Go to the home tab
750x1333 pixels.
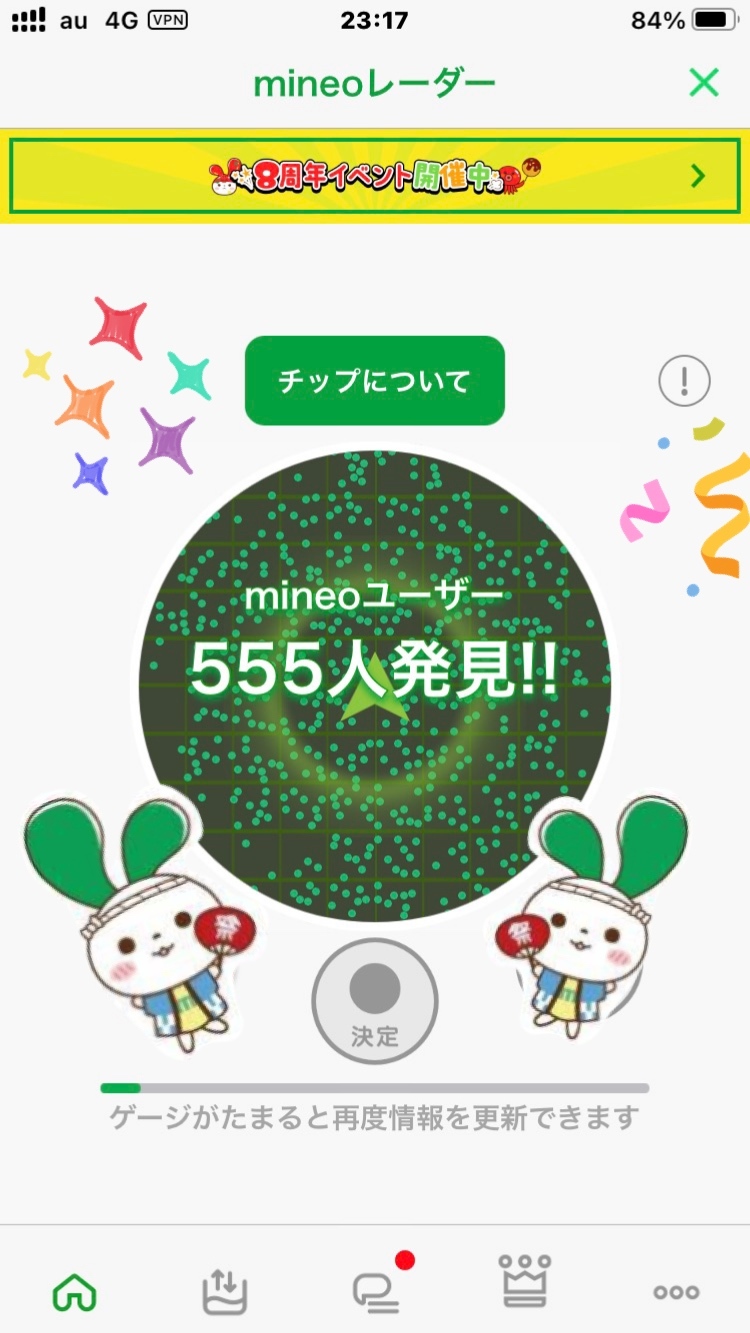click(x=75, y=1293)
